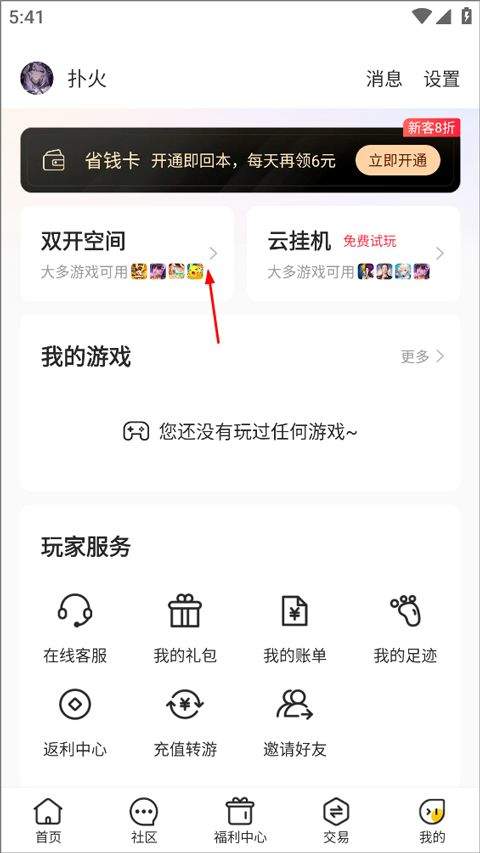Switch to the 首页 tab
This screenshot has width=480, height=853.
48,821
